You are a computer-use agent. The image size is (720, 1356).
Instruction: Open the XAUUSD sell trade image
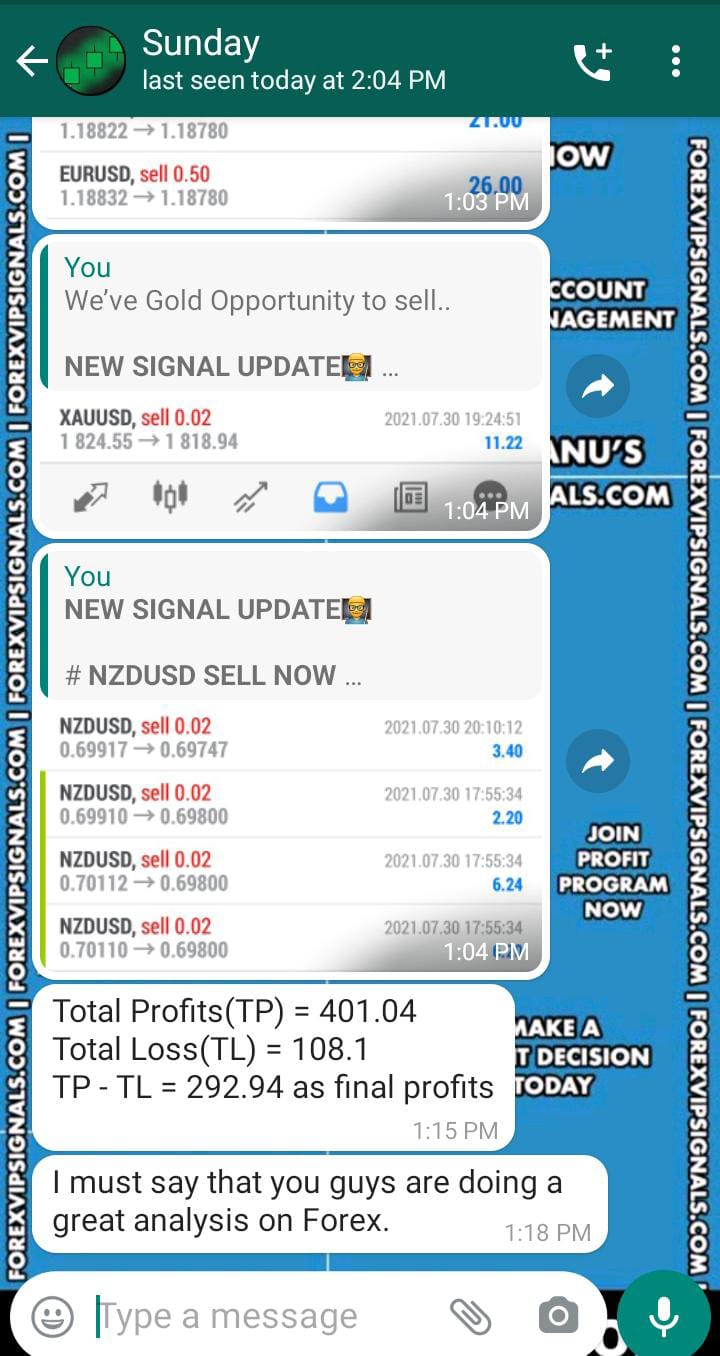[x=290, y=460]
